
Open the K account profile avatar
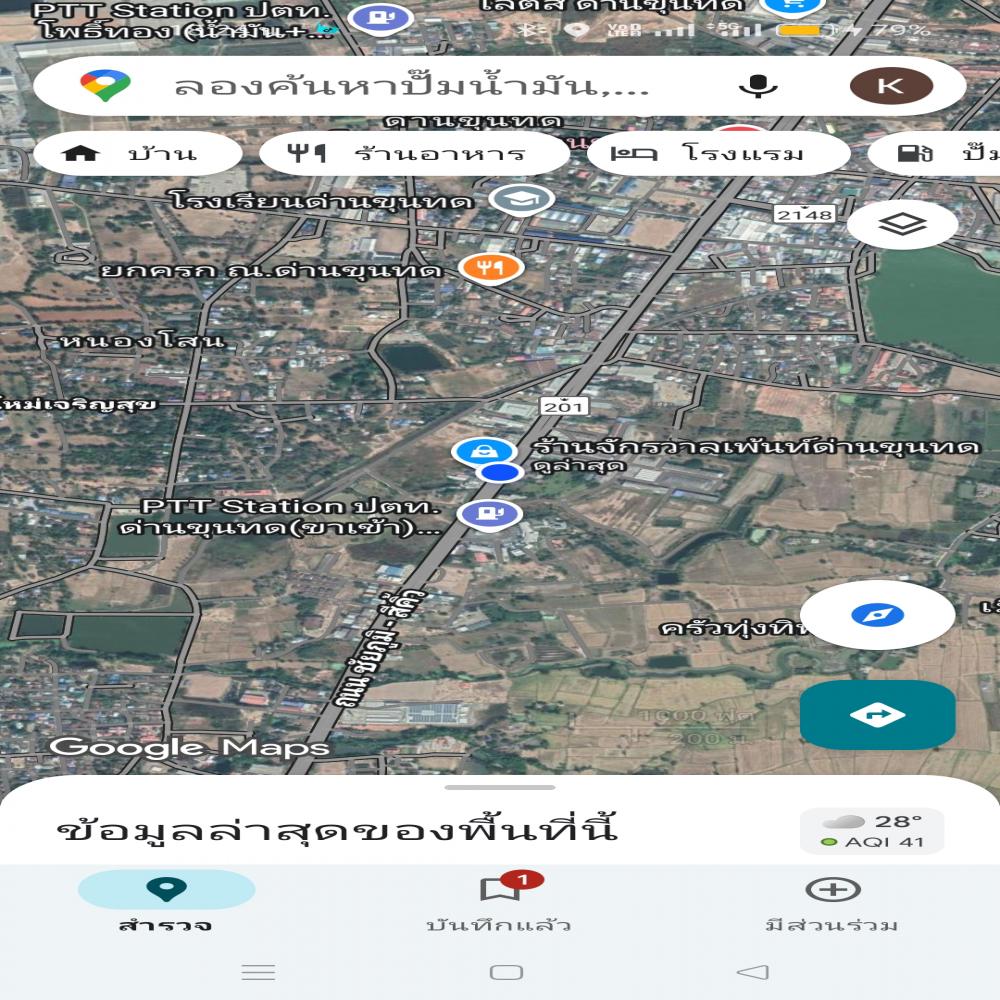pos(890,86)
